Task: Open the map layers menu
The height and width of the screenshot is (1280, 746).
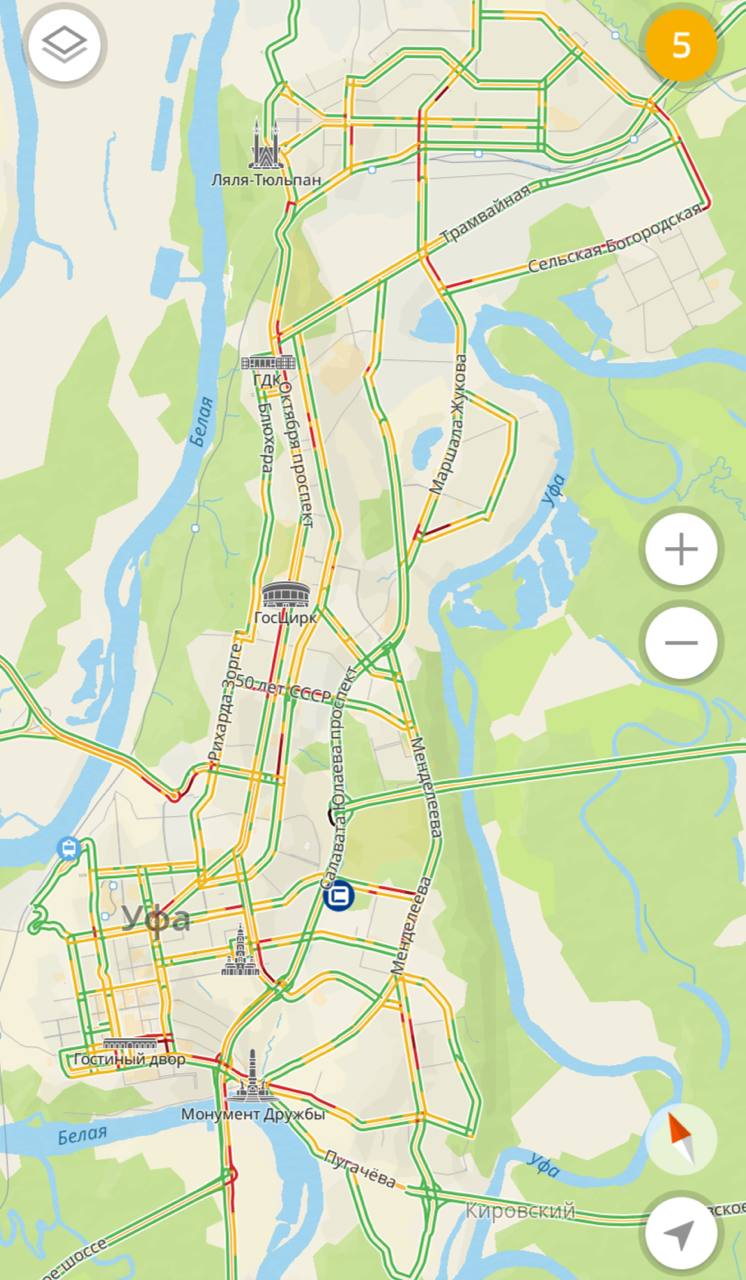Action: coord(65,45)
